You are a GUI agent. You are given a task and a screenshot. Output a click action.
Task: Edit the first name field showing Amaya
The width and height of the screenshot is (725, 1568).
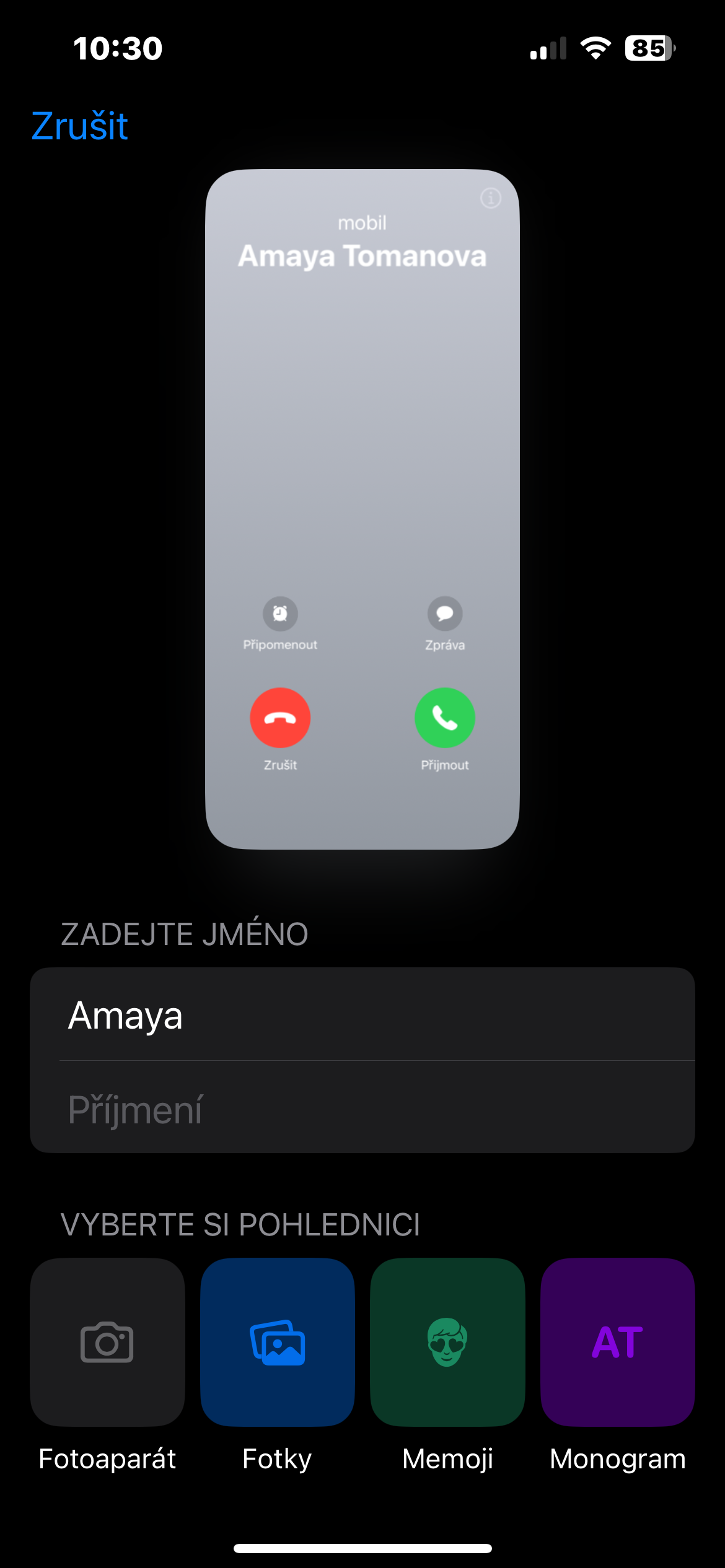(x=362, y=1016)
